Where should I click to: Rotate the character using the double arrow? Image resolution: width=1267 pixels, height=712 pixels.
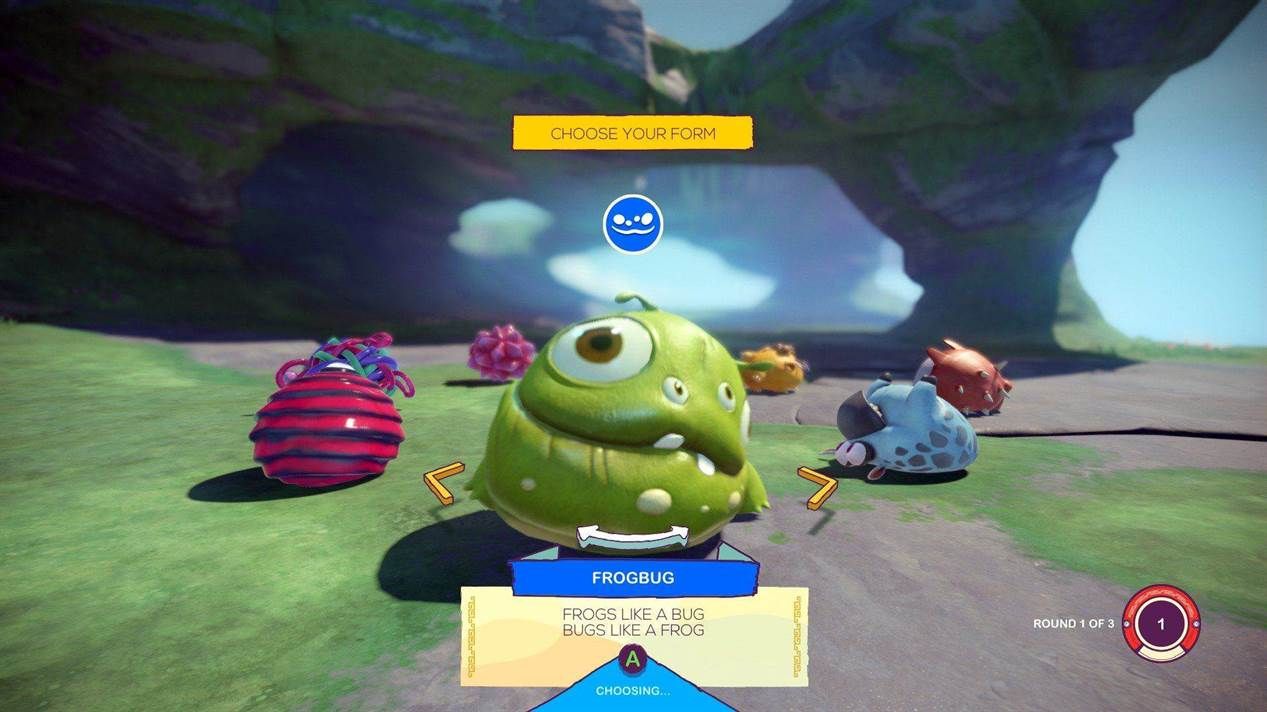(x=632, y=536)
